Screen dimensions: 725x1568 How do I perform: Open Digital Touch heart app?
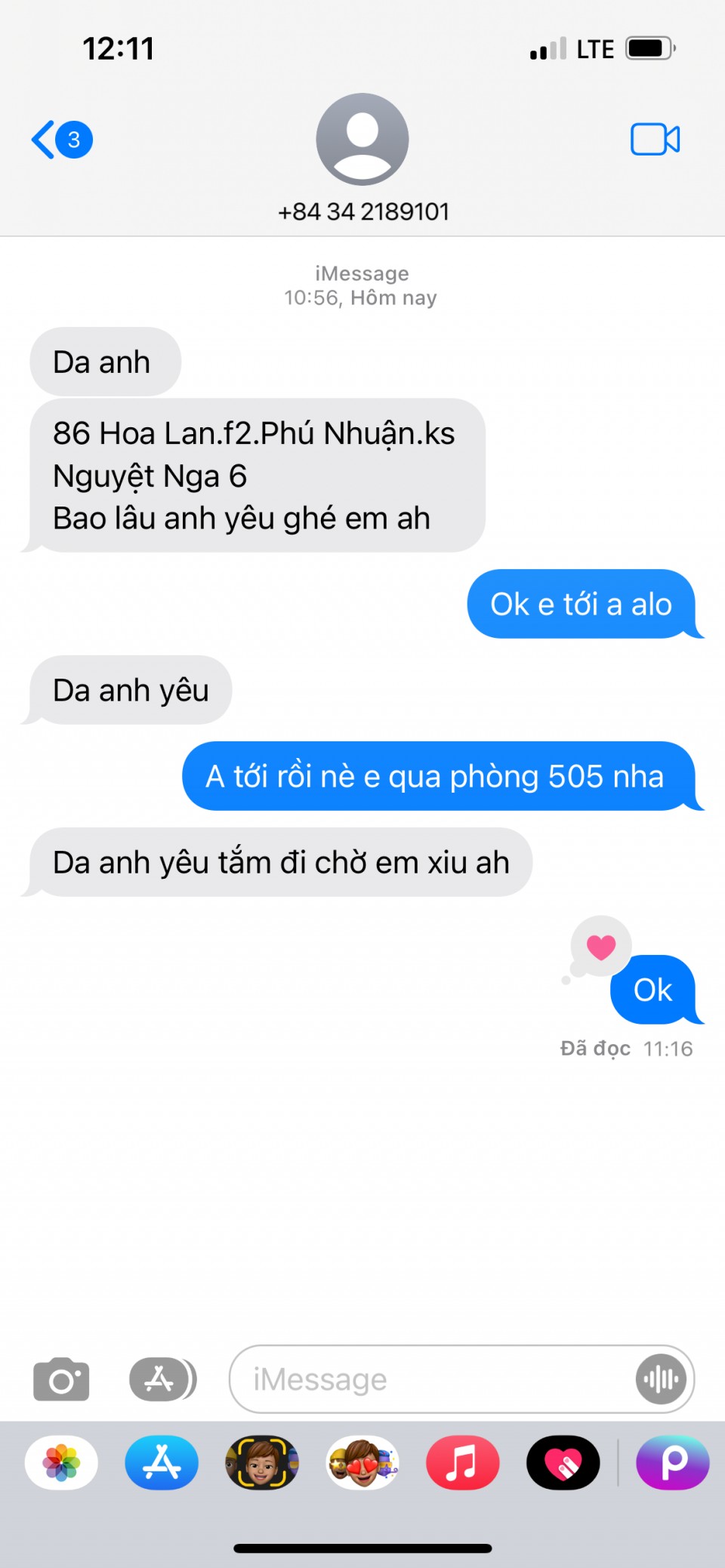click(563, 1462)
